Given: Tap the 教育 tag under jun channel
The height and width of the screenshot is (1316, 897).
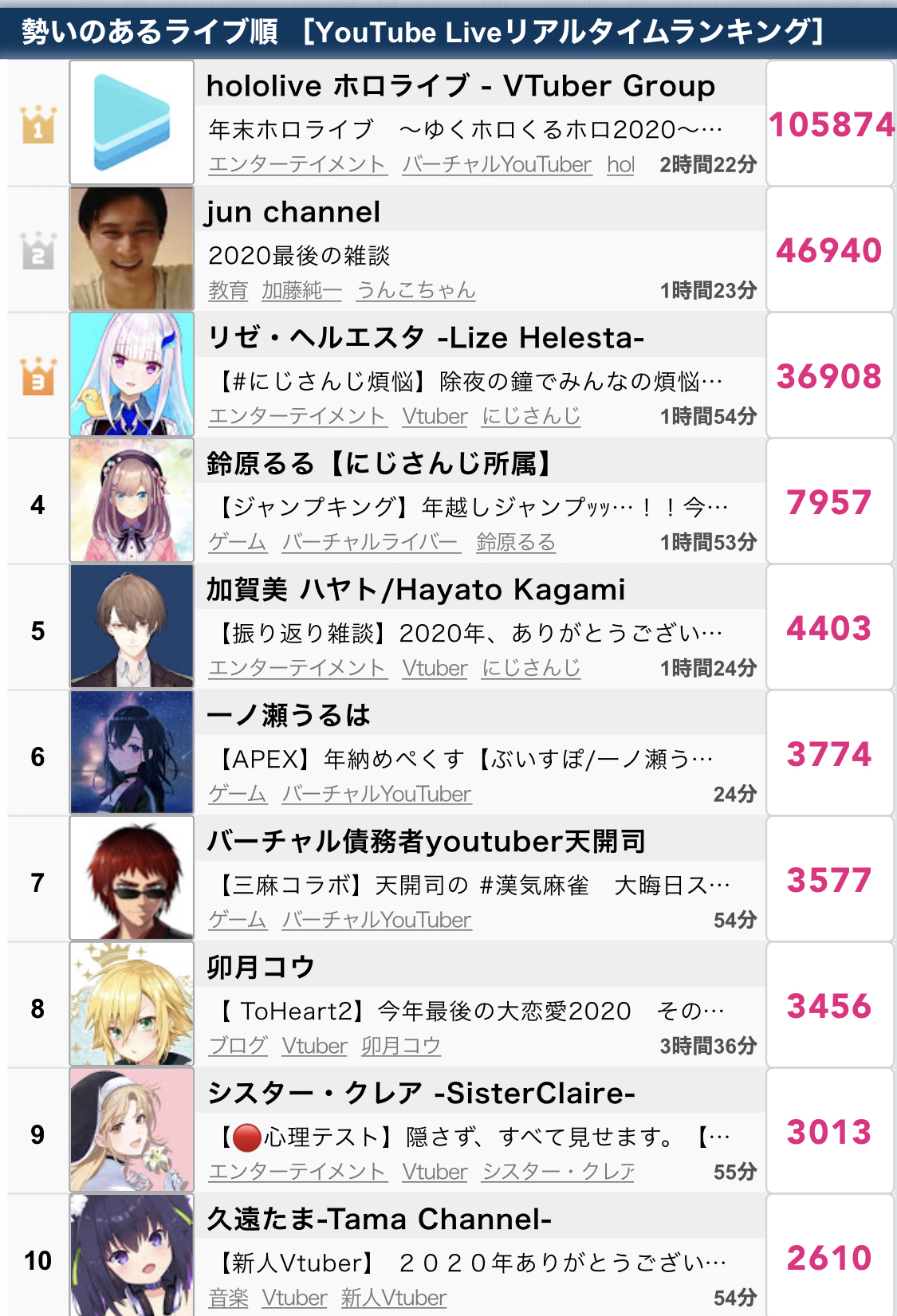Looking at the screenshot, I should (228, 290).
